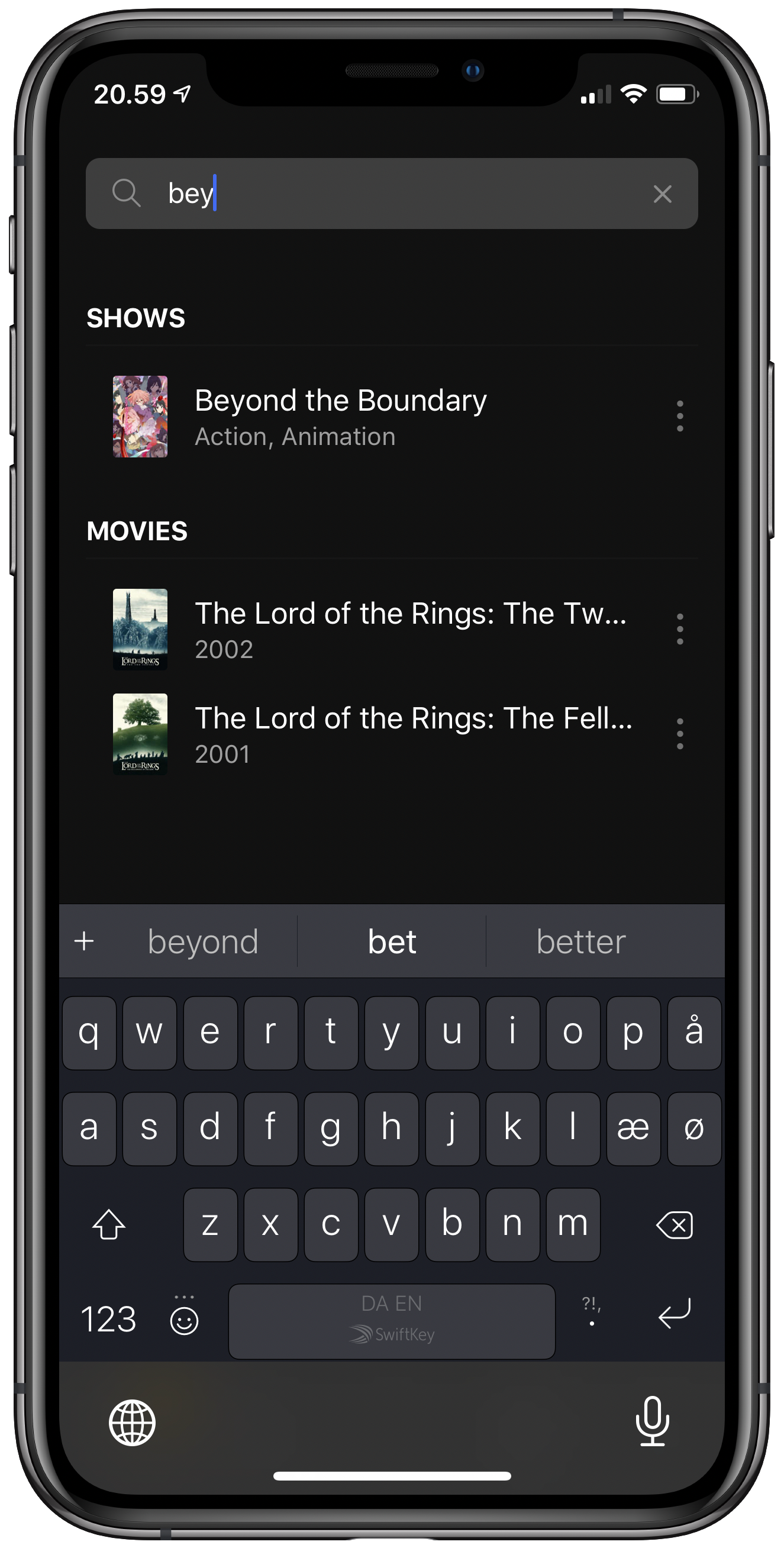
Task: Start dictation with the microphone
Action: (652, 1421)
